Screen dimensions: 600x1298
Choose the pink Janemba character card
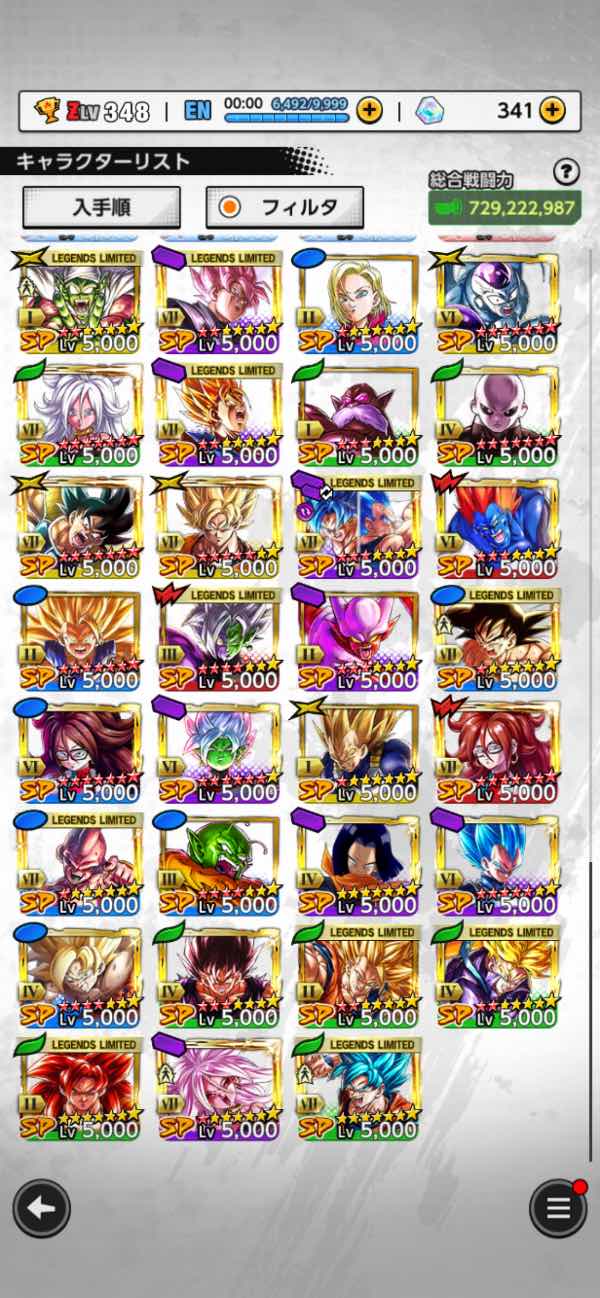coord(357,640)
